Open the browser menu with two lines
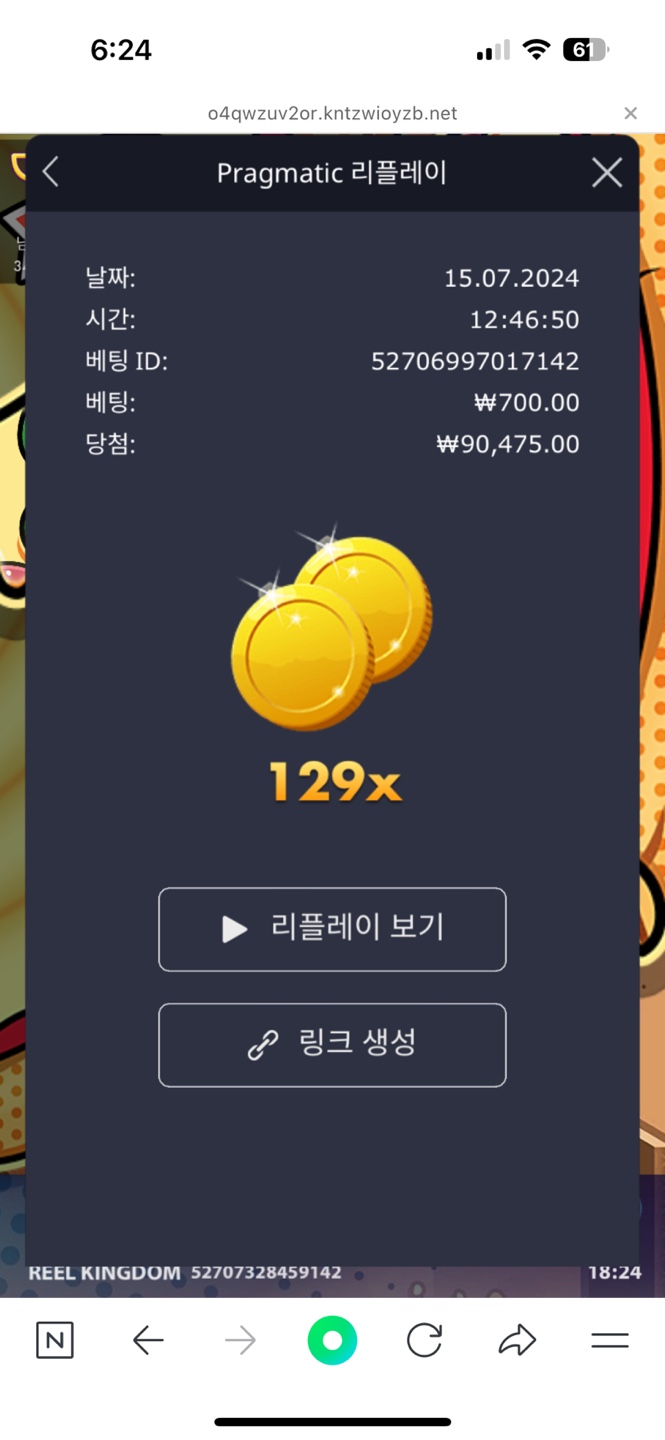 (610, 1340)
